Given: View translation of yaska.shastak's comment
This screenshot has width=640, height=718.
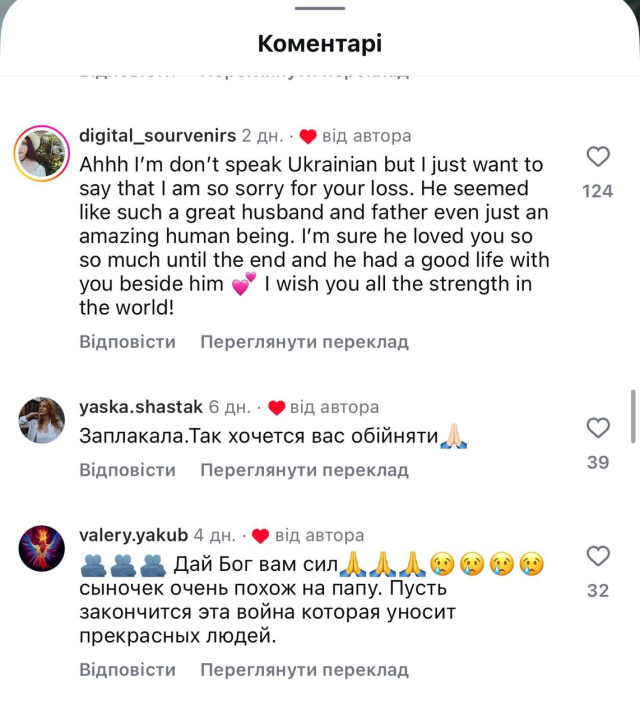Looking at the screenshot, I should point(304,470).
